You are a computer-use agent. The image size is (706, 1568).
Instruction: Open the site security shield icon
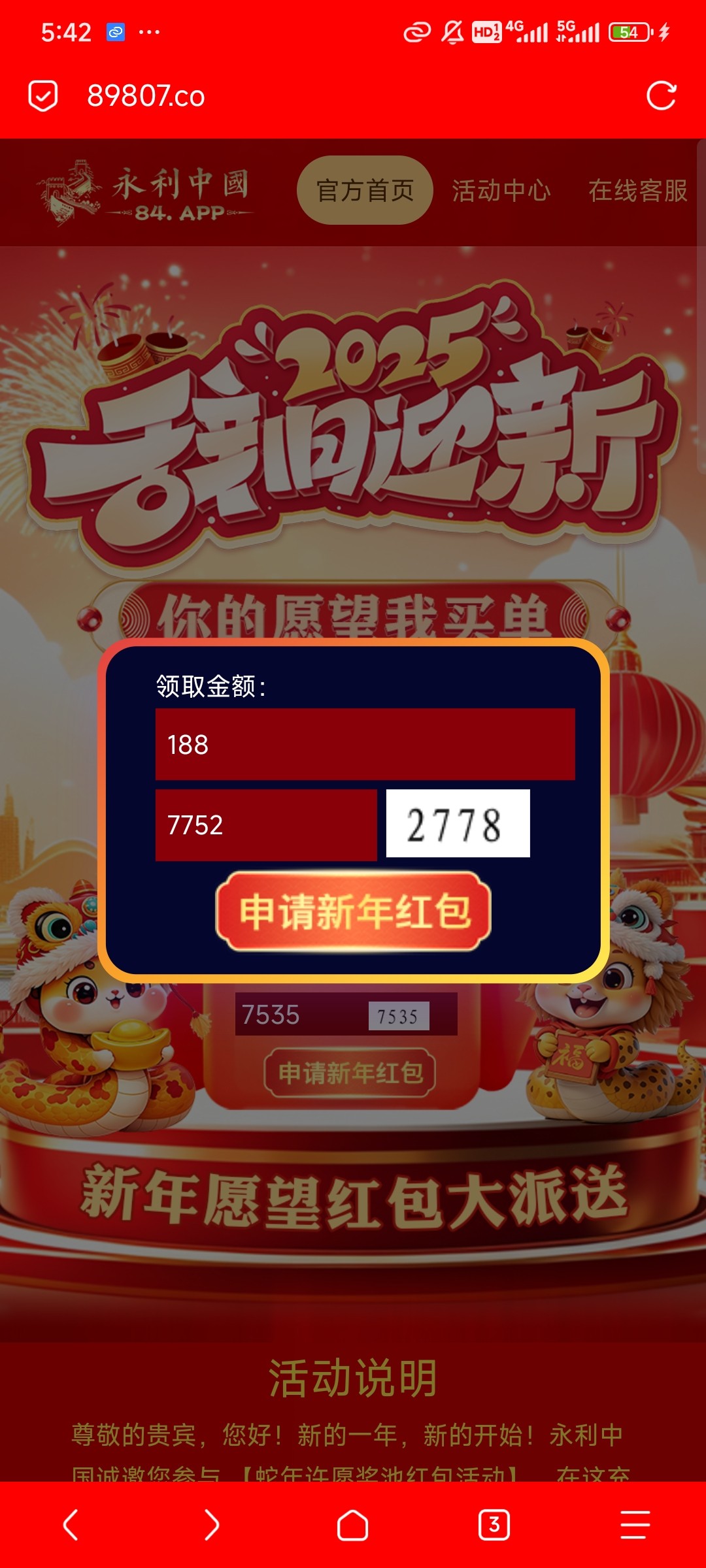(x=43, y=96)
